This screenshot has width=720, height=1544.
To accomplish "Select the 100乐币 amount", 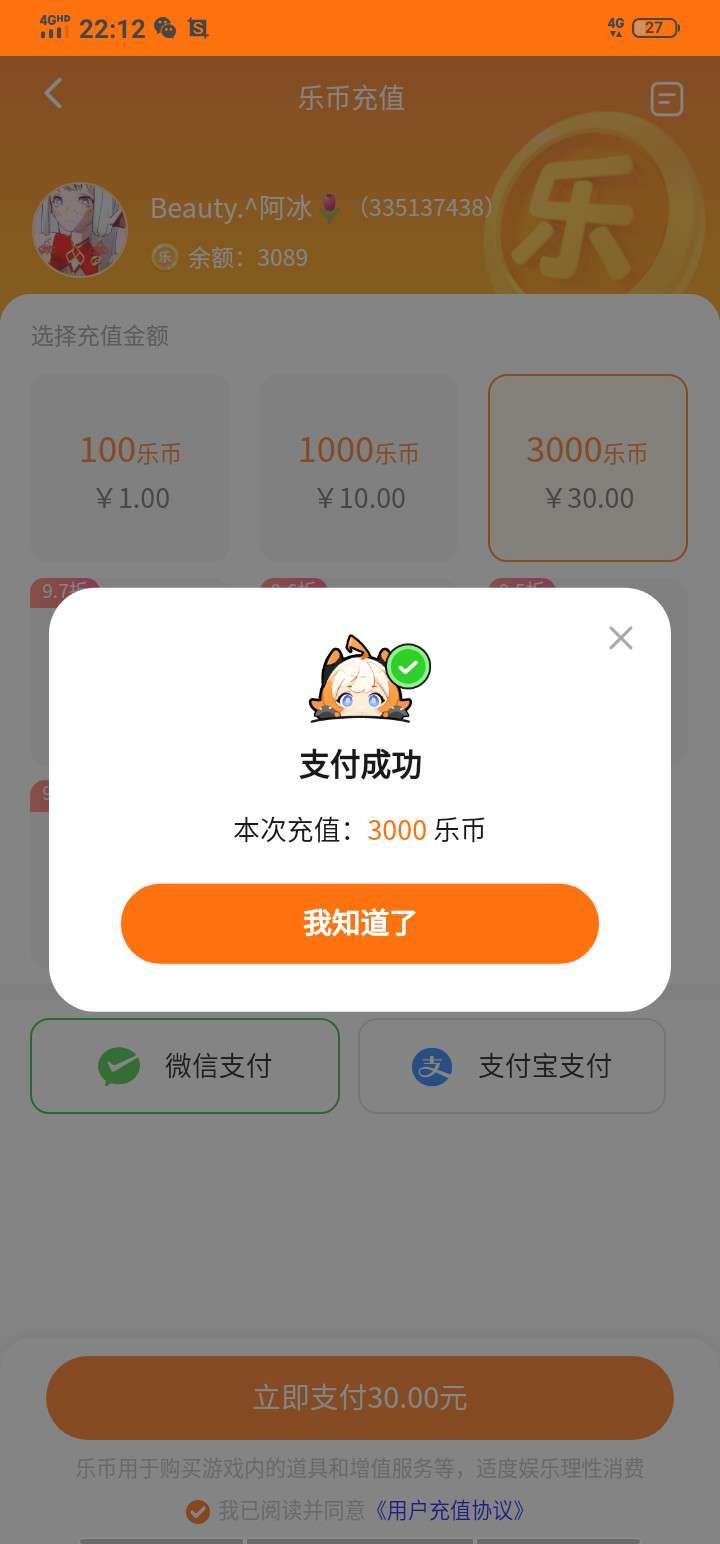I will pos(131,468).
